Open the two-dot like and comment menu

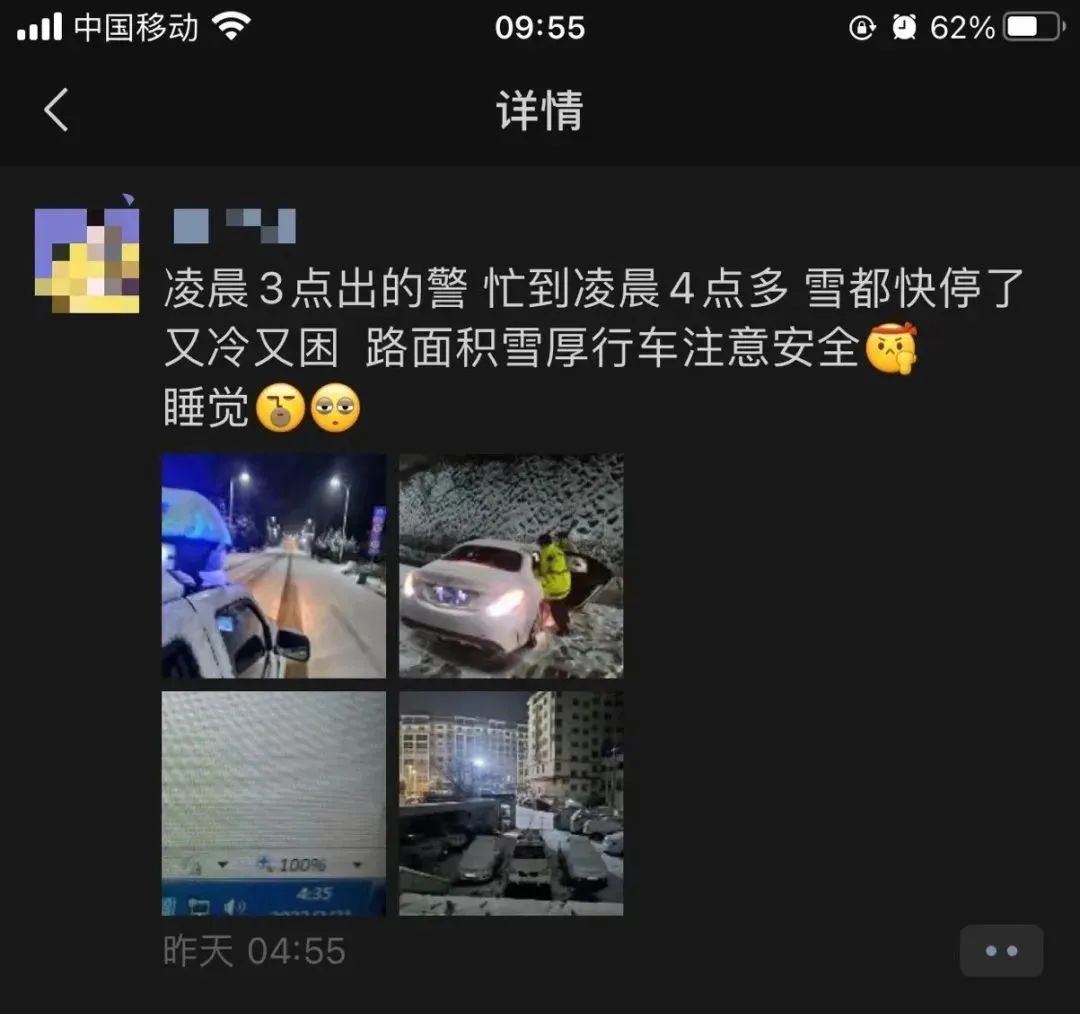(x=1001, y=950)
